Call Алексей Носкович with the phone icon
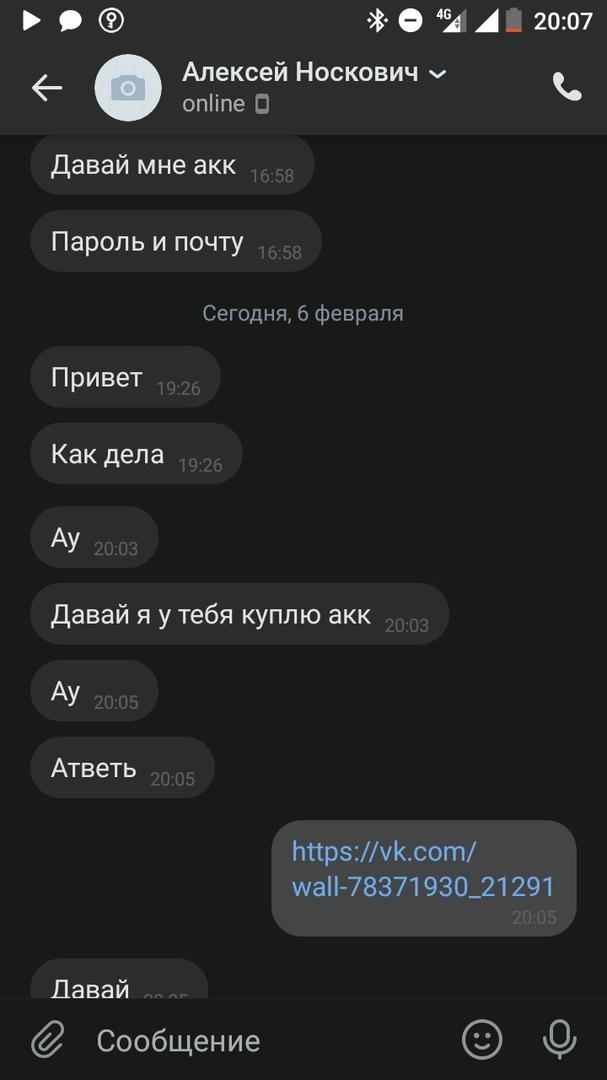This screenshot has height=1080, width=607. tap(566, 88)
